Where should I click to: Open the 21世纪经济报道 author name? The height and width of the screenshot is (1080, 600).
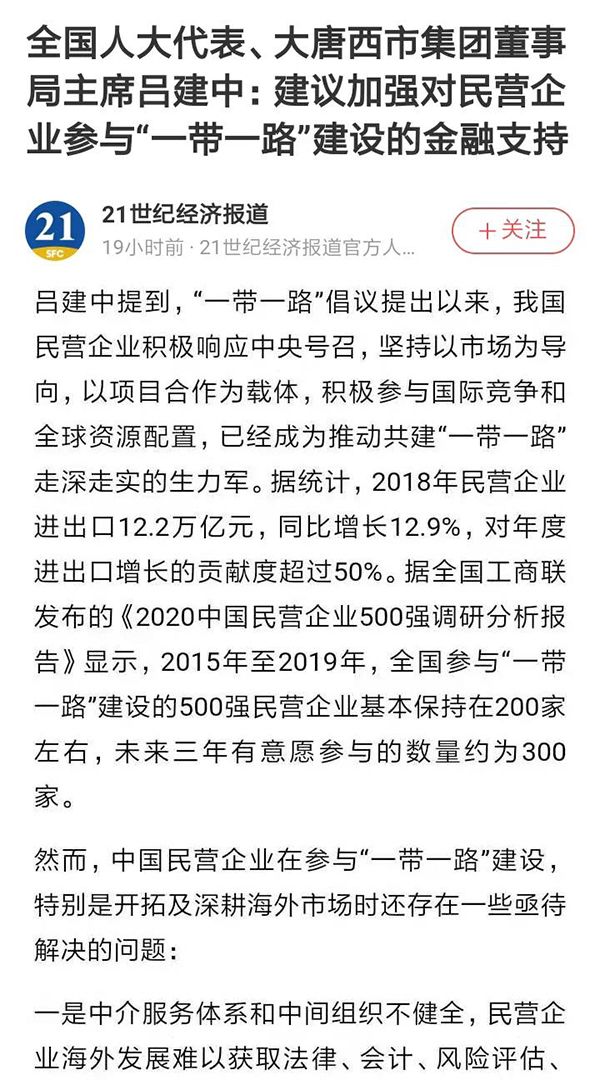pos(185,215)
